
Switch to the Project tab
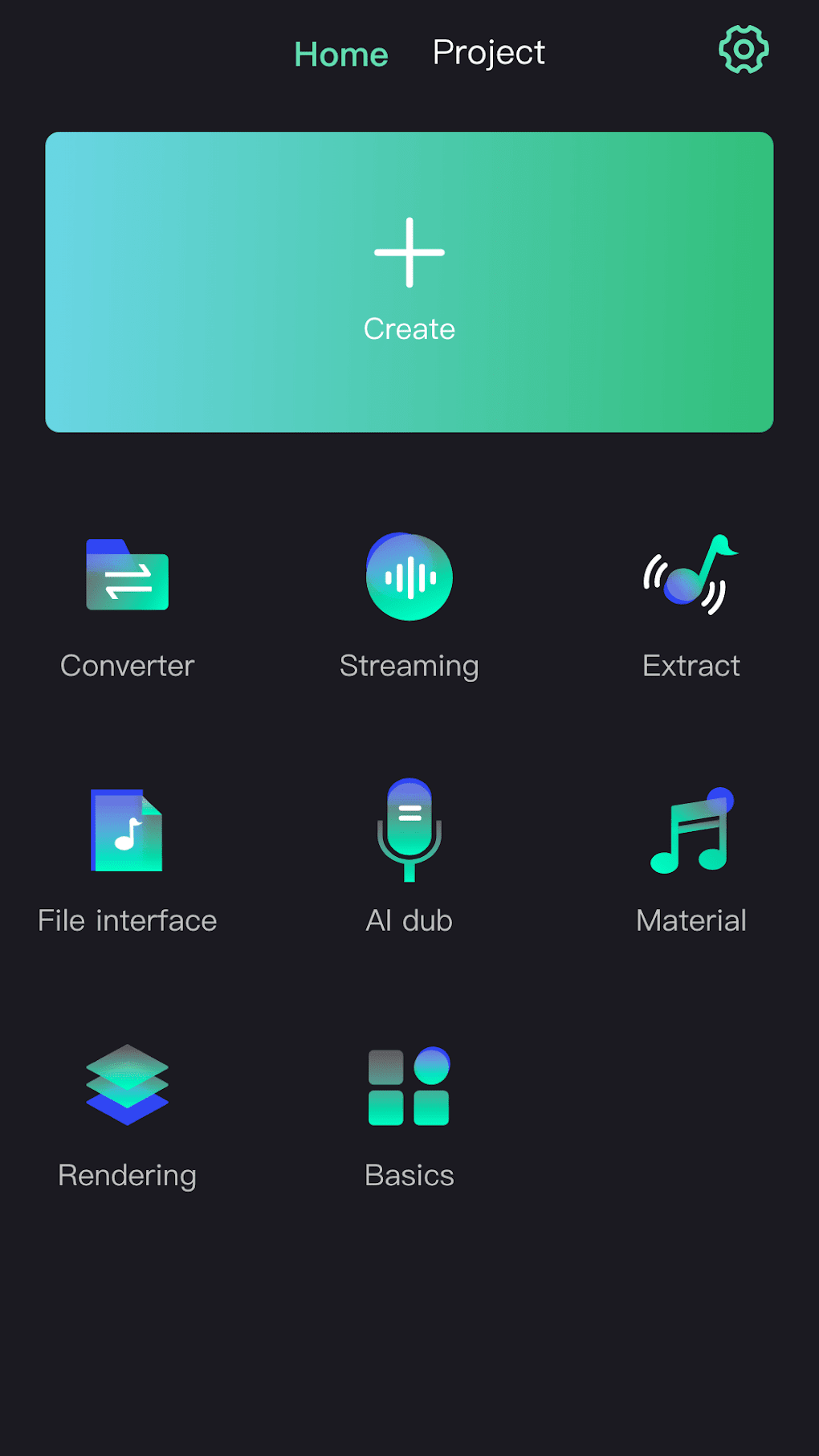click(488, 53)
